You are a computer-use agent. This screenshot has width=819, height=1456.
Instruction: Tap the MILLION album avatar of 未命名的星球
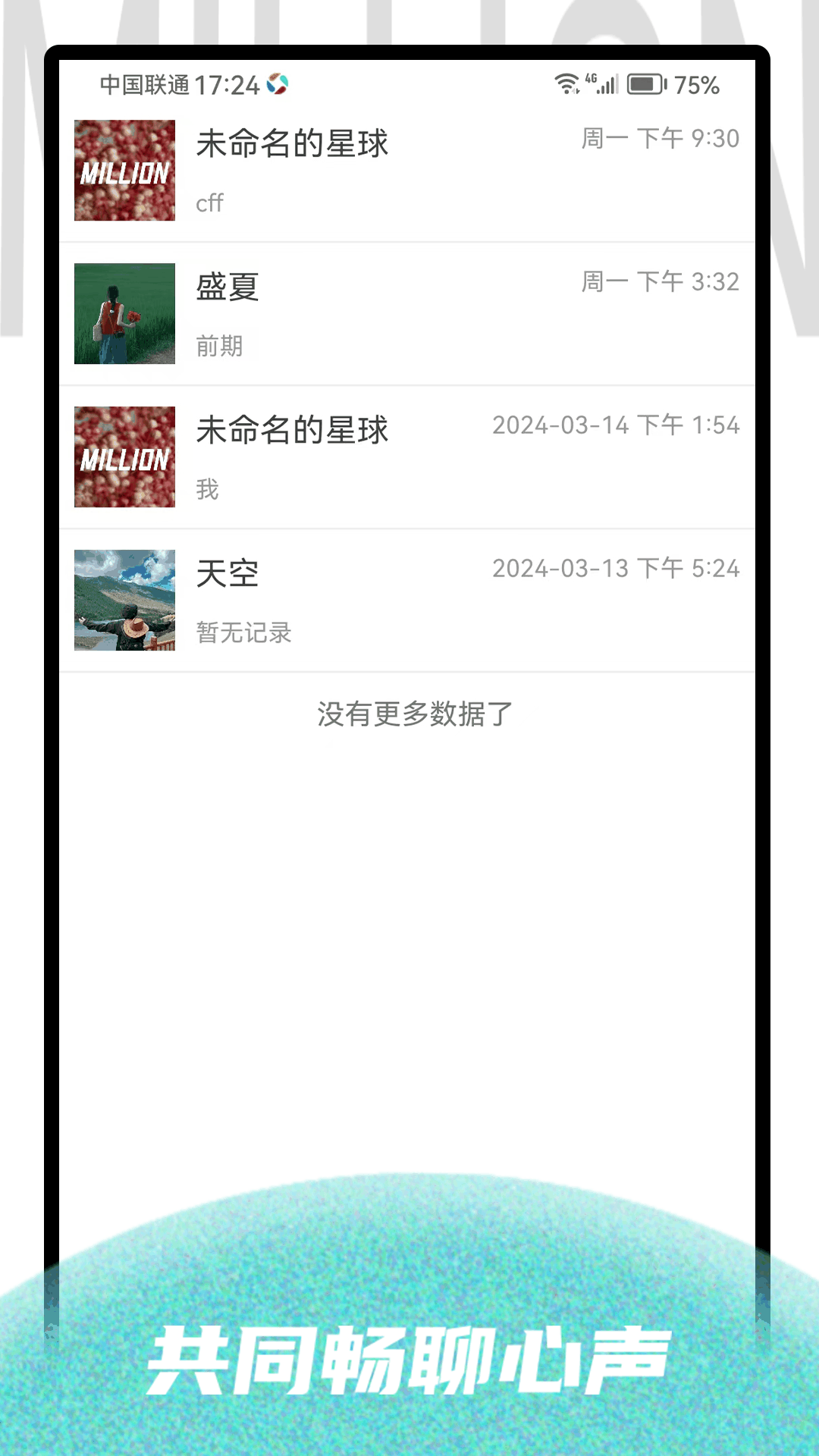pyautogui.click(x=124, y=170)
